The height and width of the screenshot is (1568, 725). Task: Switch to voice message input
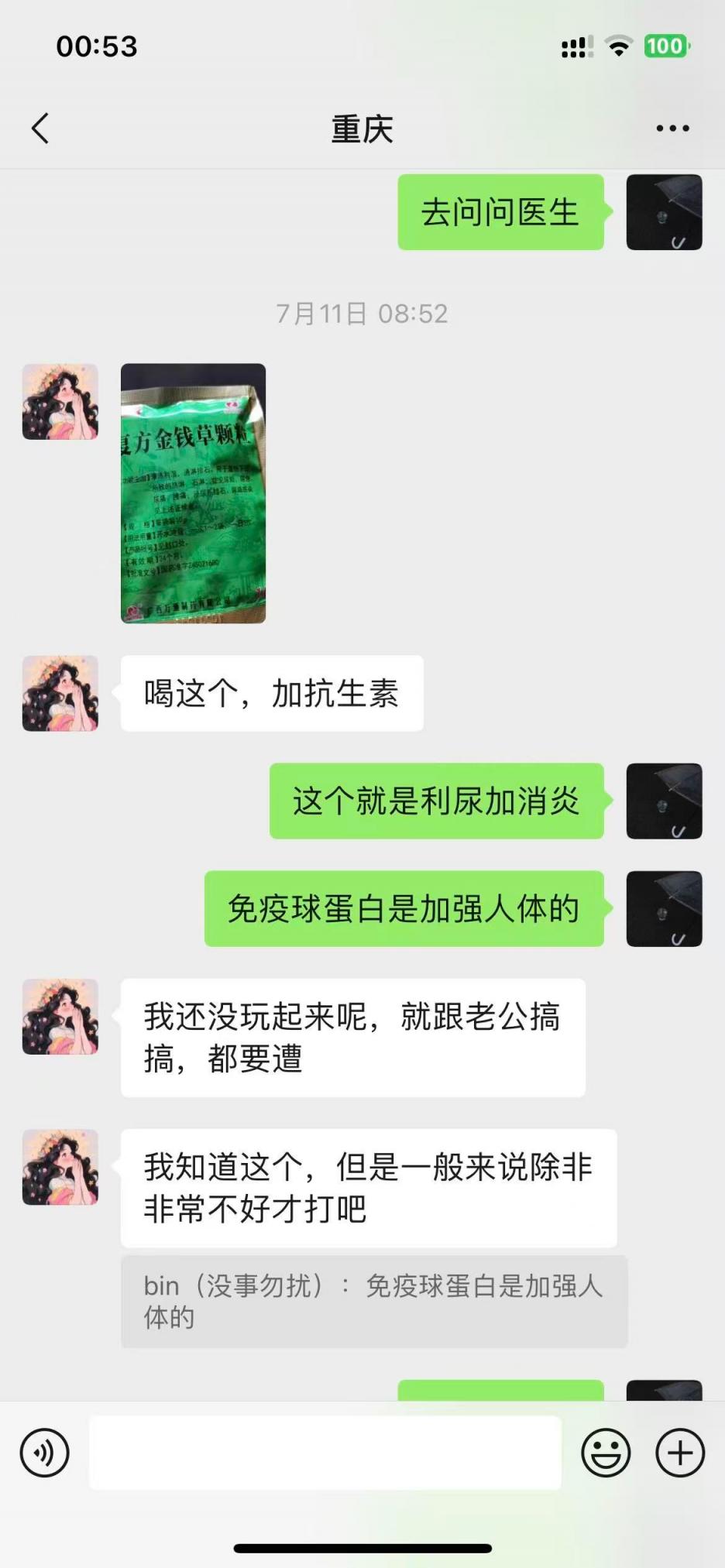click(x=45, y=1453)
